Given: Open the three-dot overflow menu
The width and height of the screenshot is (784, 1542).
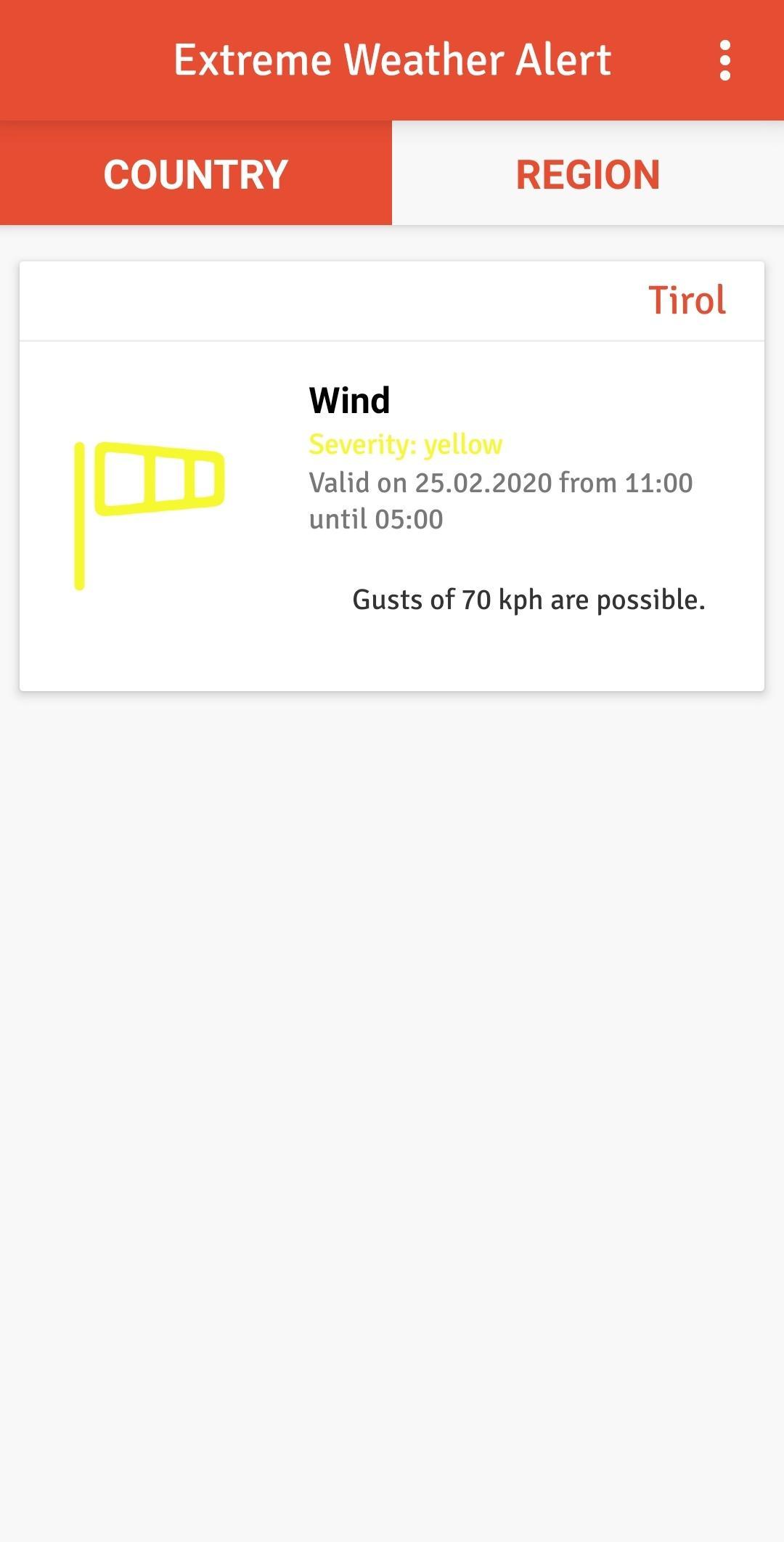Looking at the screenshot, I should click(724, 60).
